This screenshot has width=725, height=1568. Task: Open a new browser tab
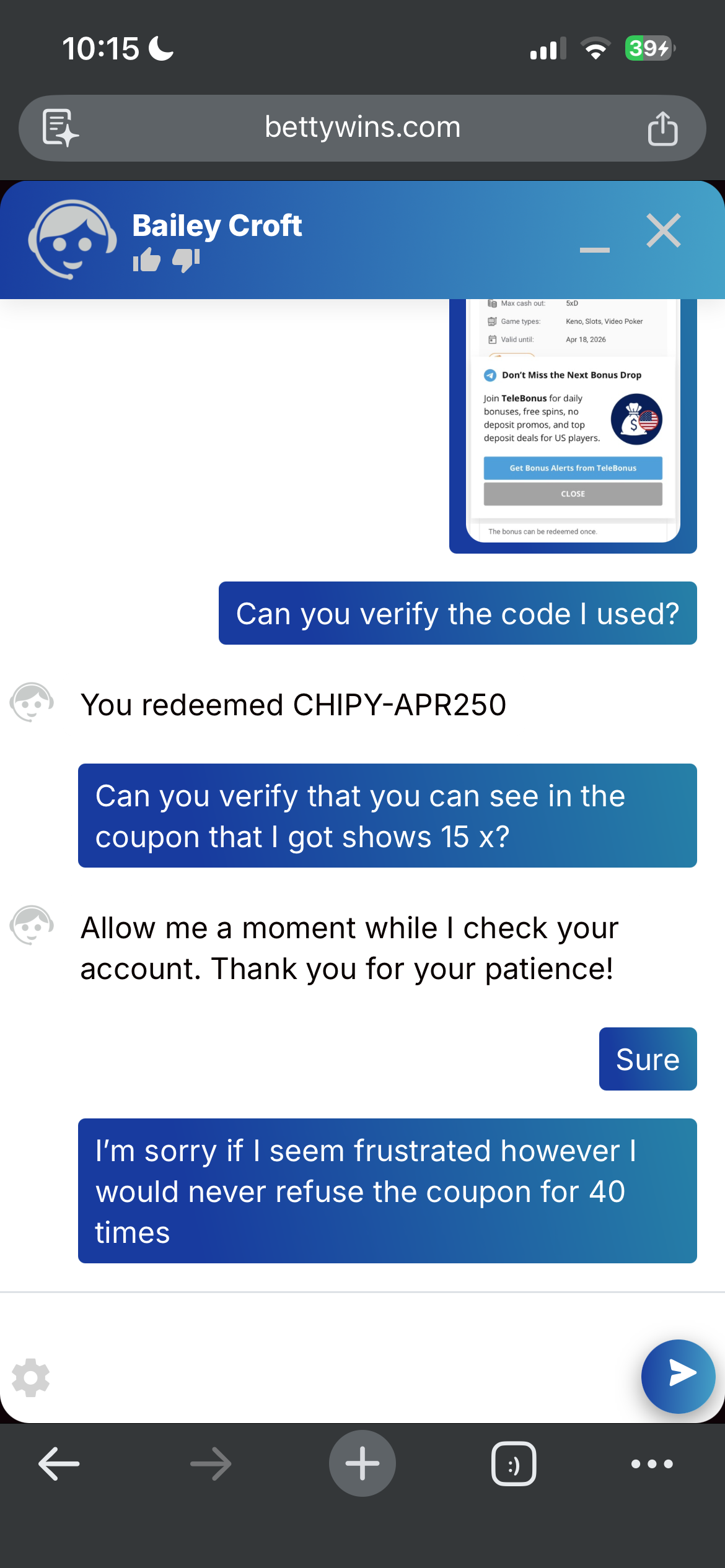click(362, 1463)
